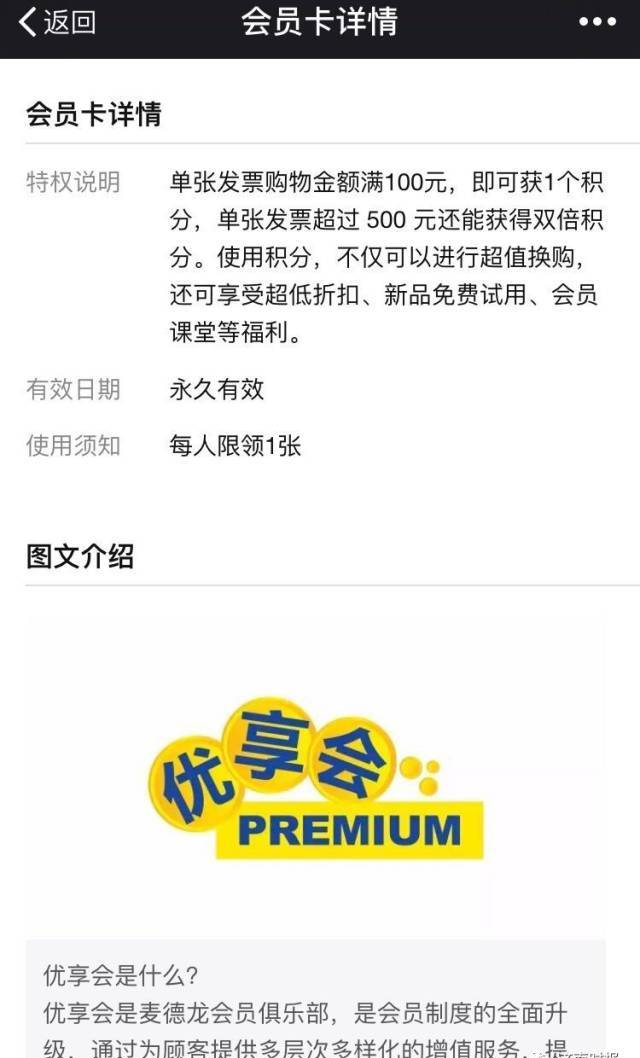The width and height of the screenshot is (640, 1058).
Task: Open the three-dot more options menu
Action: 598,22
